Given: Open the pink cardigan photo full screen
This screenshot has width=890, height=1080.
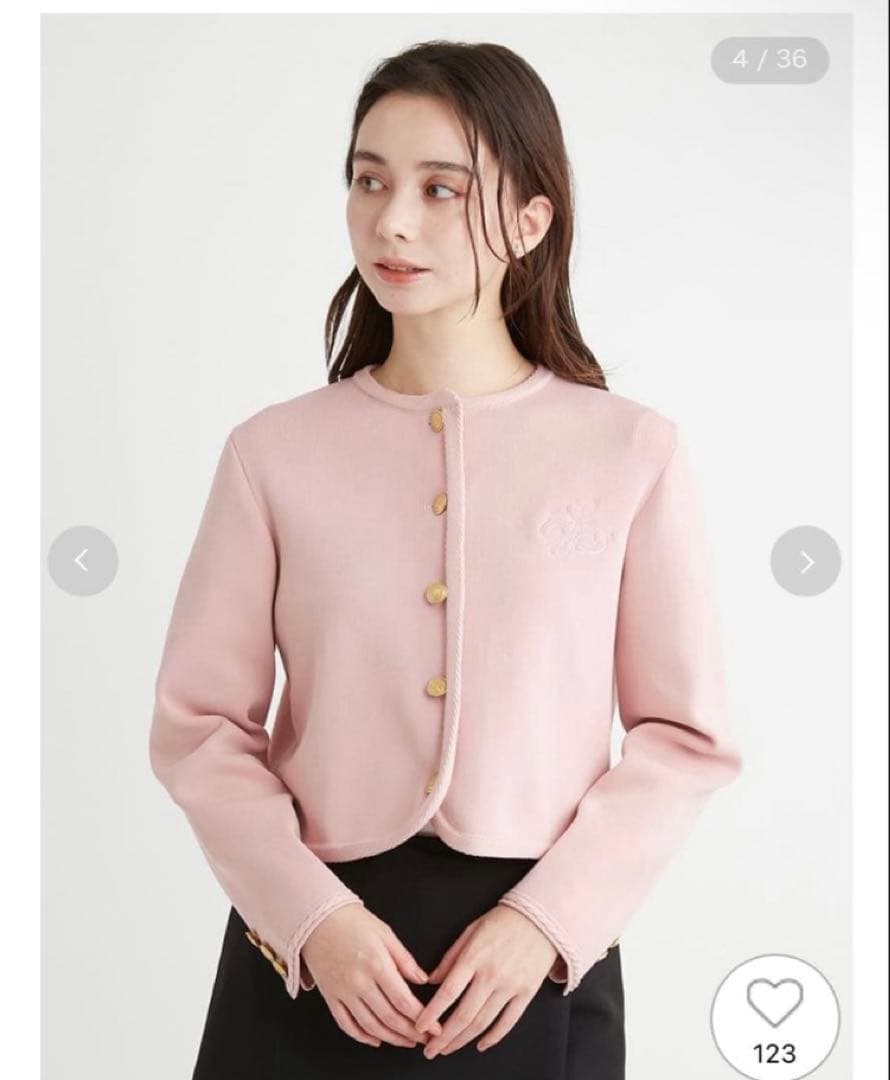Looking at the screenshot, I should coord(447,600).
